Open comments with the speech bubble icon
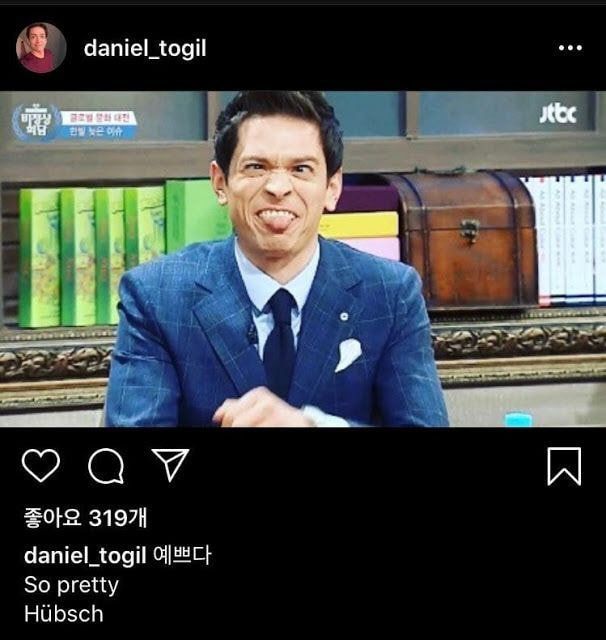This screenshot has height=640, width=606. pos(104,465)
